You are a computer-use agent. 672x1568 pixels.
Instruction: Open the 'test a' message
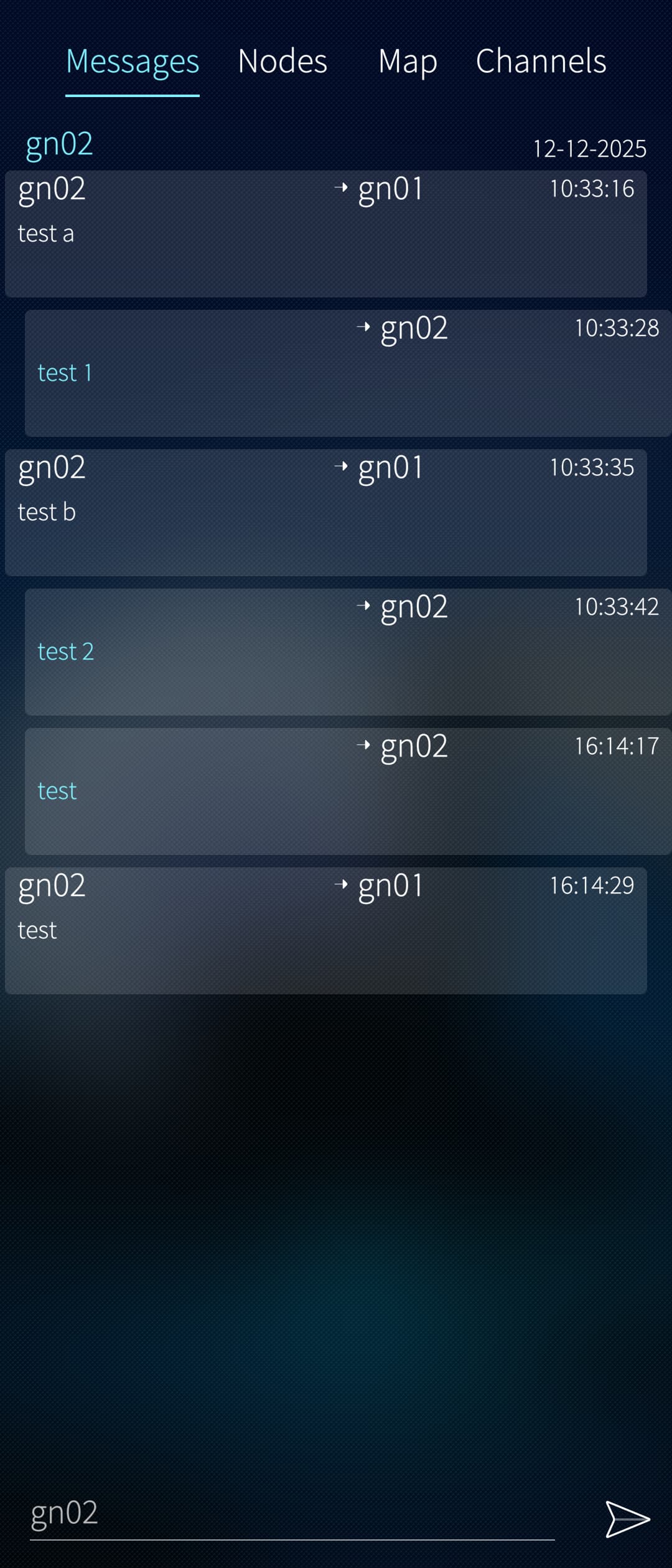325,233
